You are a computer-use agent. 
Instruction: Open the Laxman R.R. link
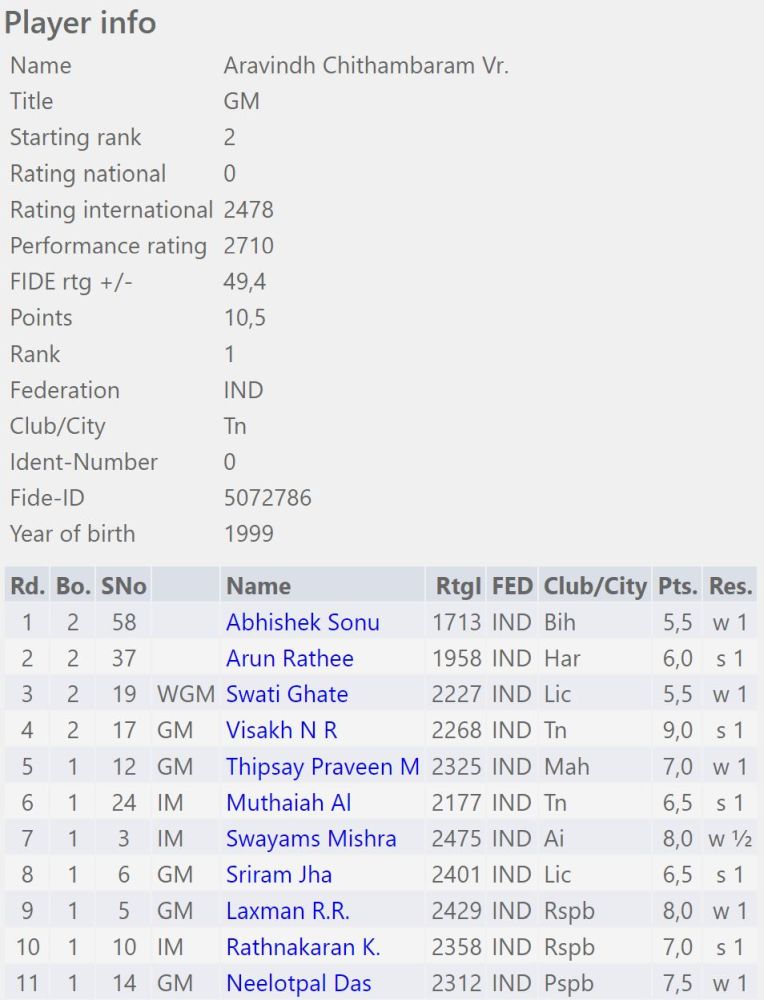click(x=287, y=911)
